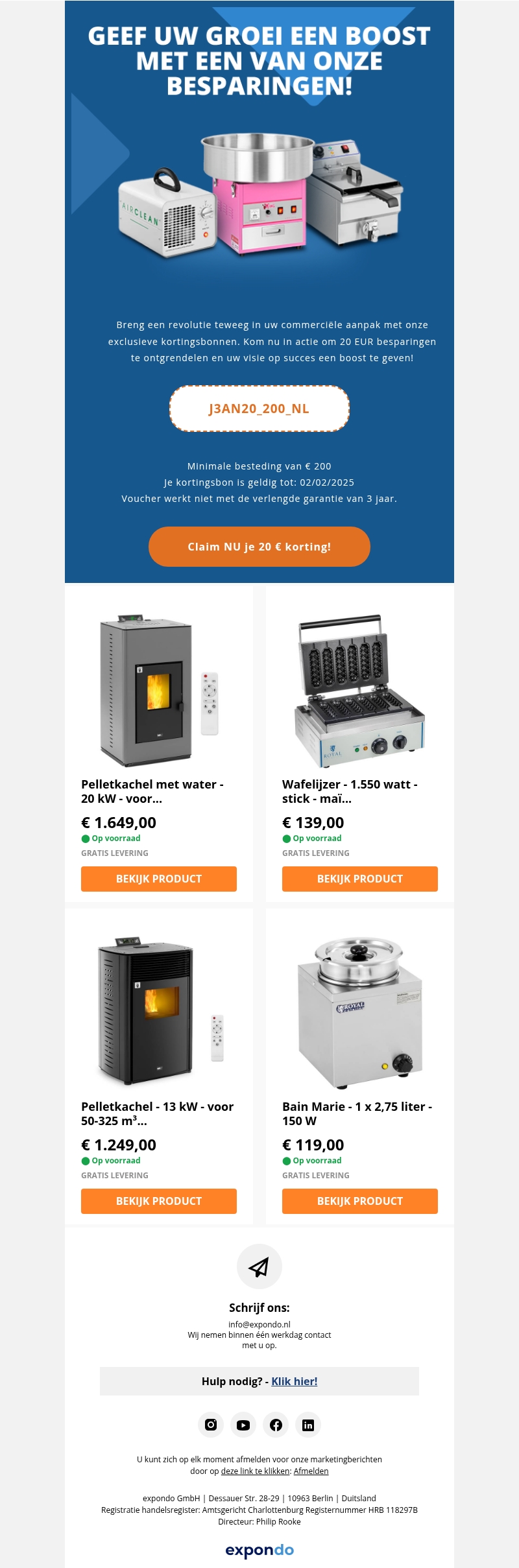Open expondo's Instagram page
Image resolution: width=519 pixels, height=1568 pixels.
coord(211,1425)
